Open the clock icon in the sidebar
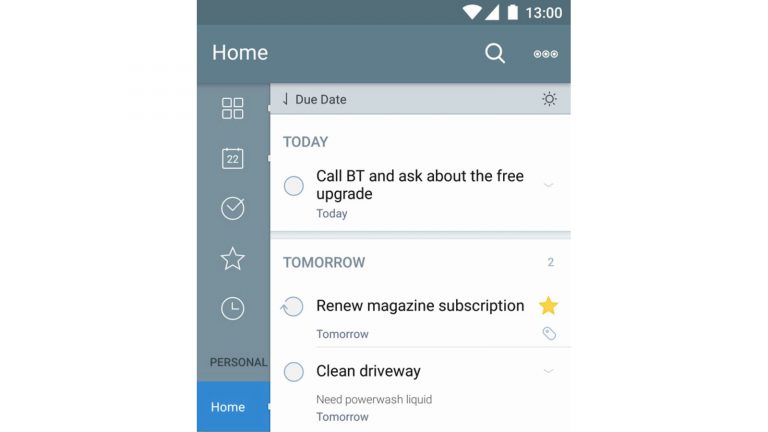This screenshot has height=432, width=768. [233, 309]
